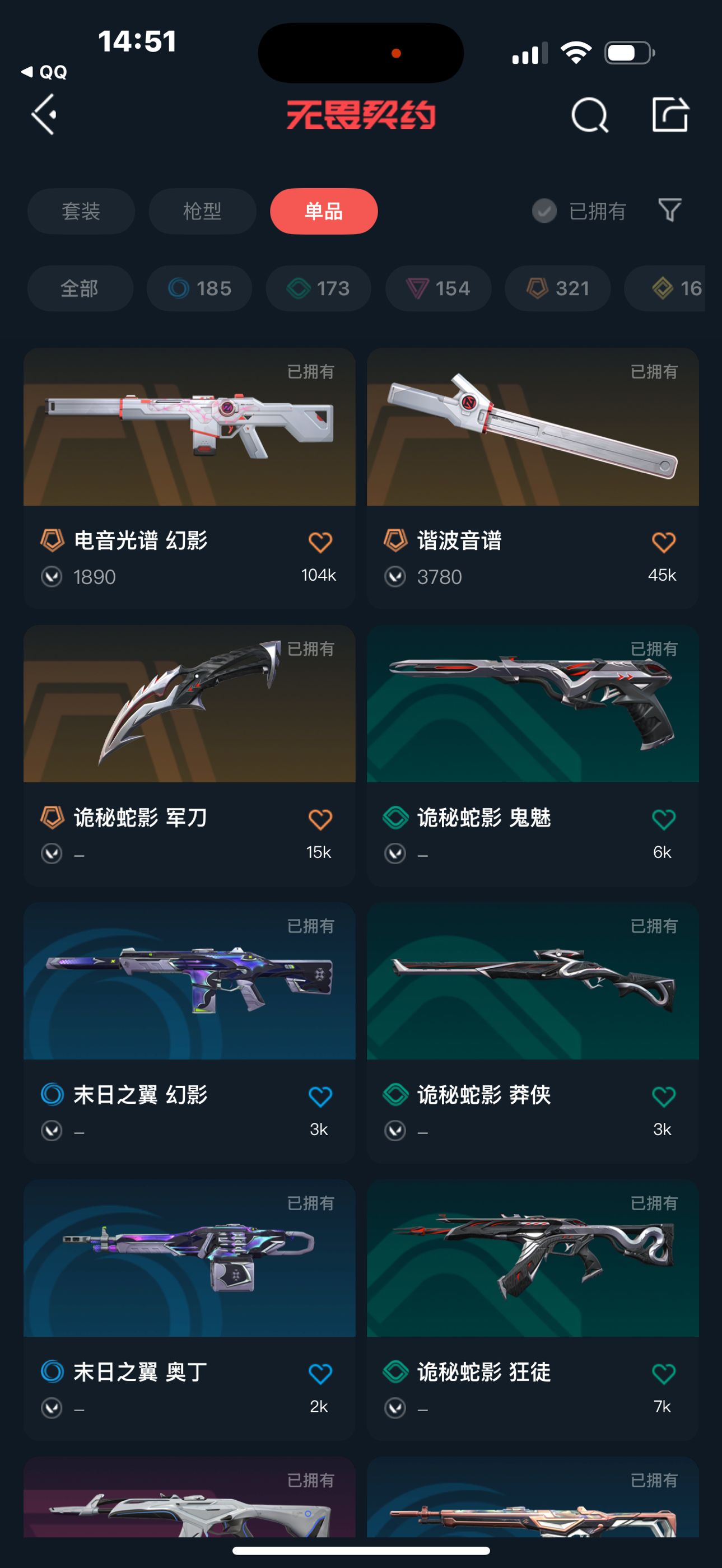722x1568 pixels.
Task: Open the search icon
Action: (589, 114)
